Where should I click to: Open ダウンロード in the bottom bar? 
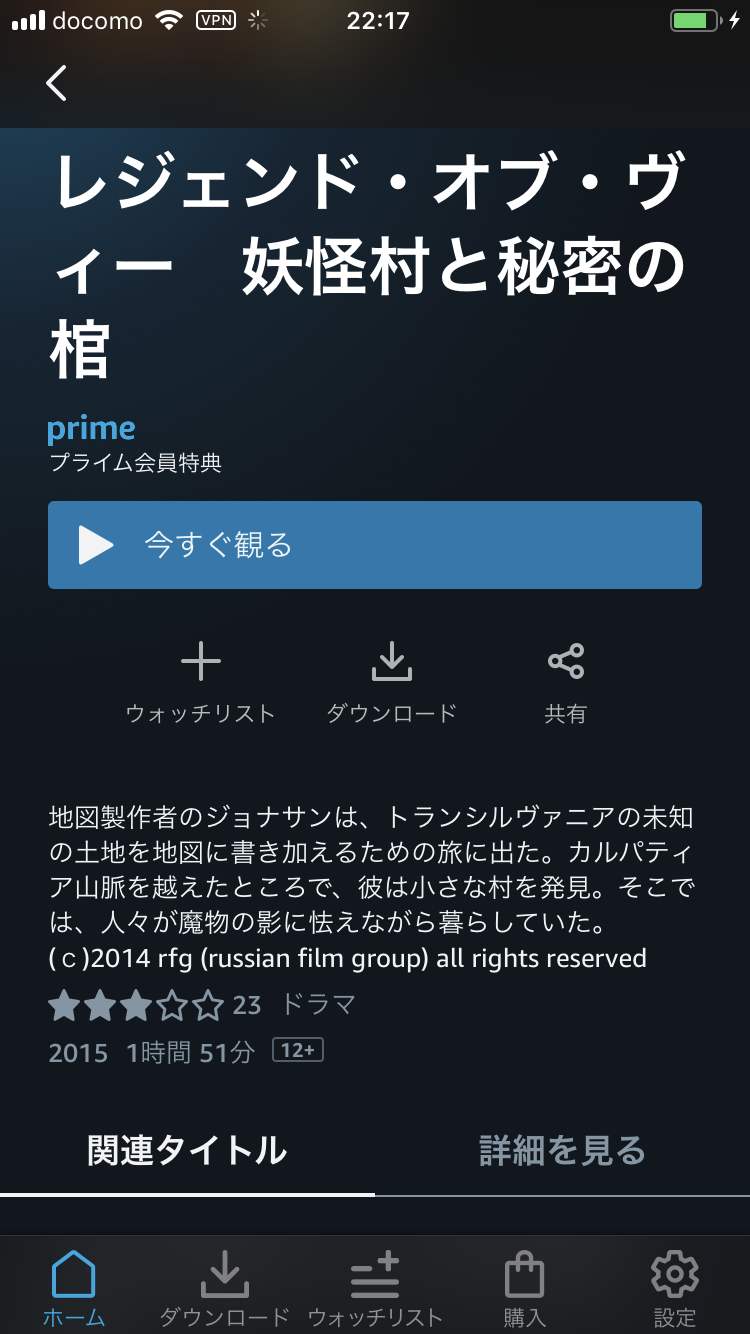[x=225, y=1288]
